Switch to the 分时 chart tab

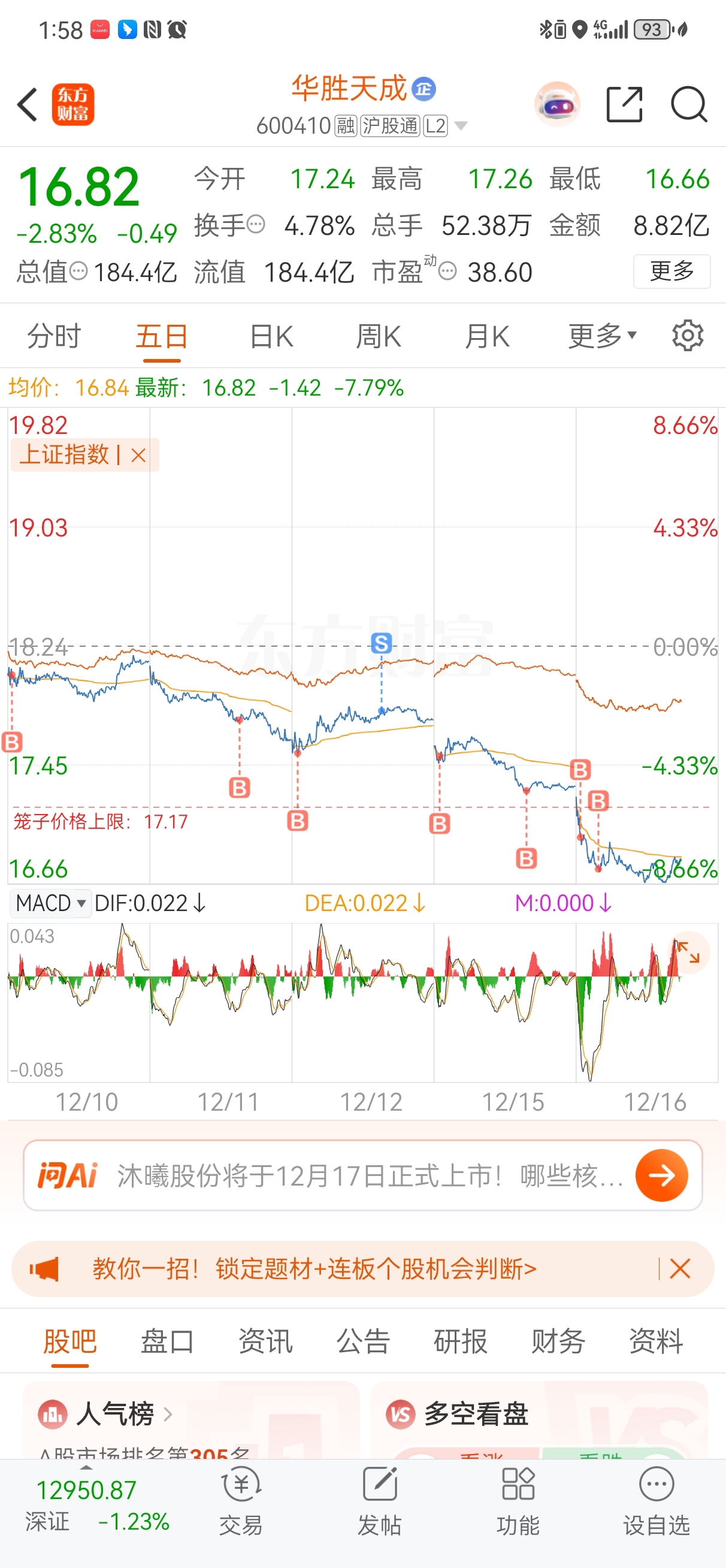click(53, 336)
